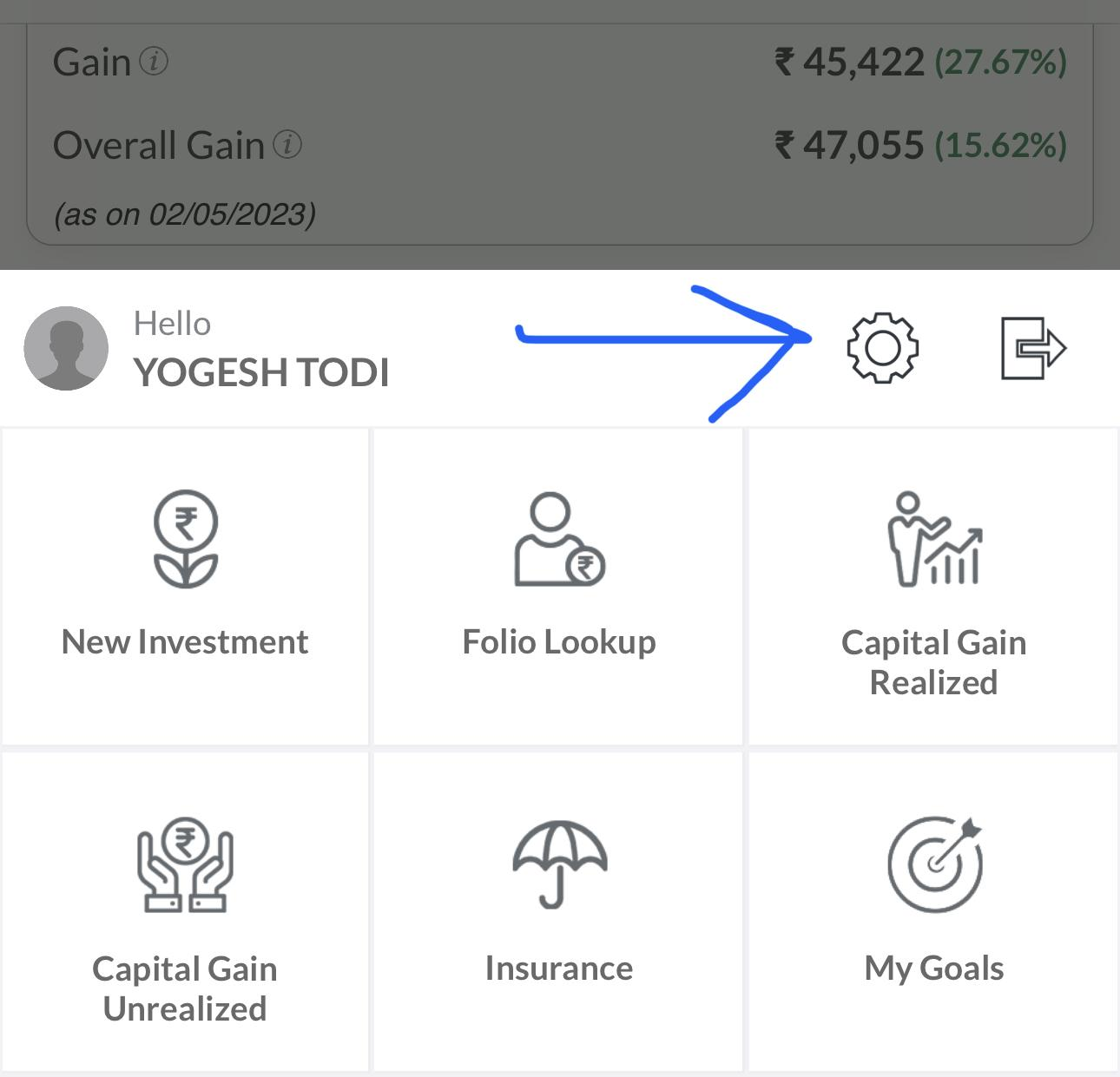View Capital Gain Unrealized

[185, 911]
